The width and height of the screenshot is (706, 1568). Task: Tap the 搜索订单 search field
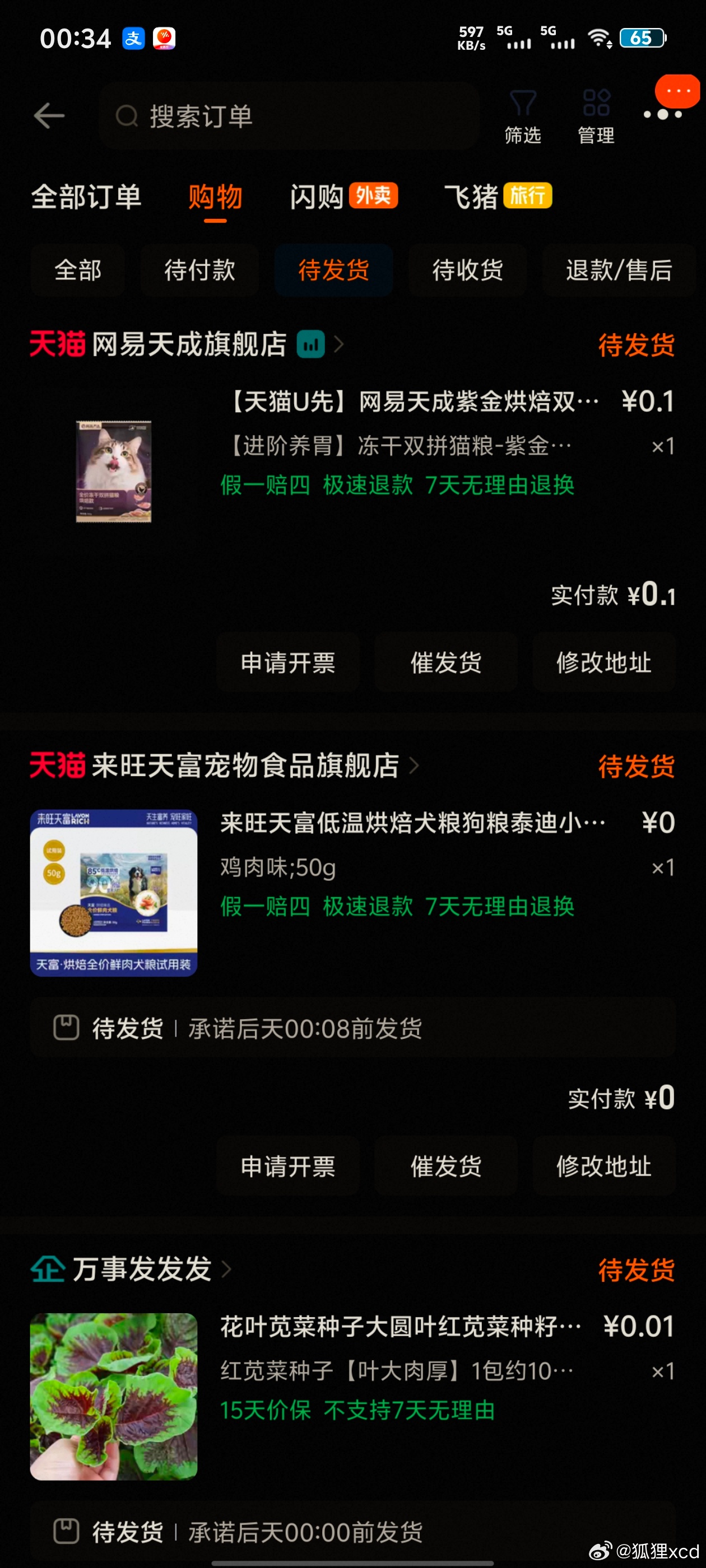pyautogui.click(x=289, y=116)
